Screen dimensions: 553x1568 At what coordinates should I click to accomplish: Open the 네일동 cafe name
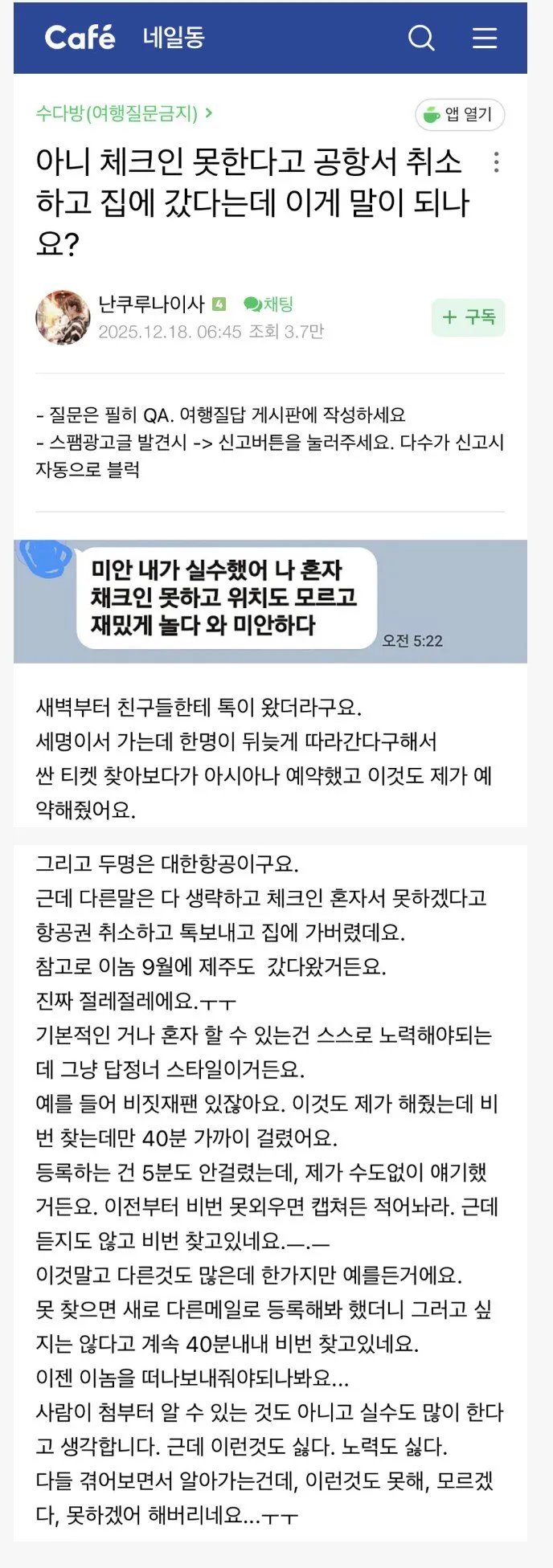(174, 38)
